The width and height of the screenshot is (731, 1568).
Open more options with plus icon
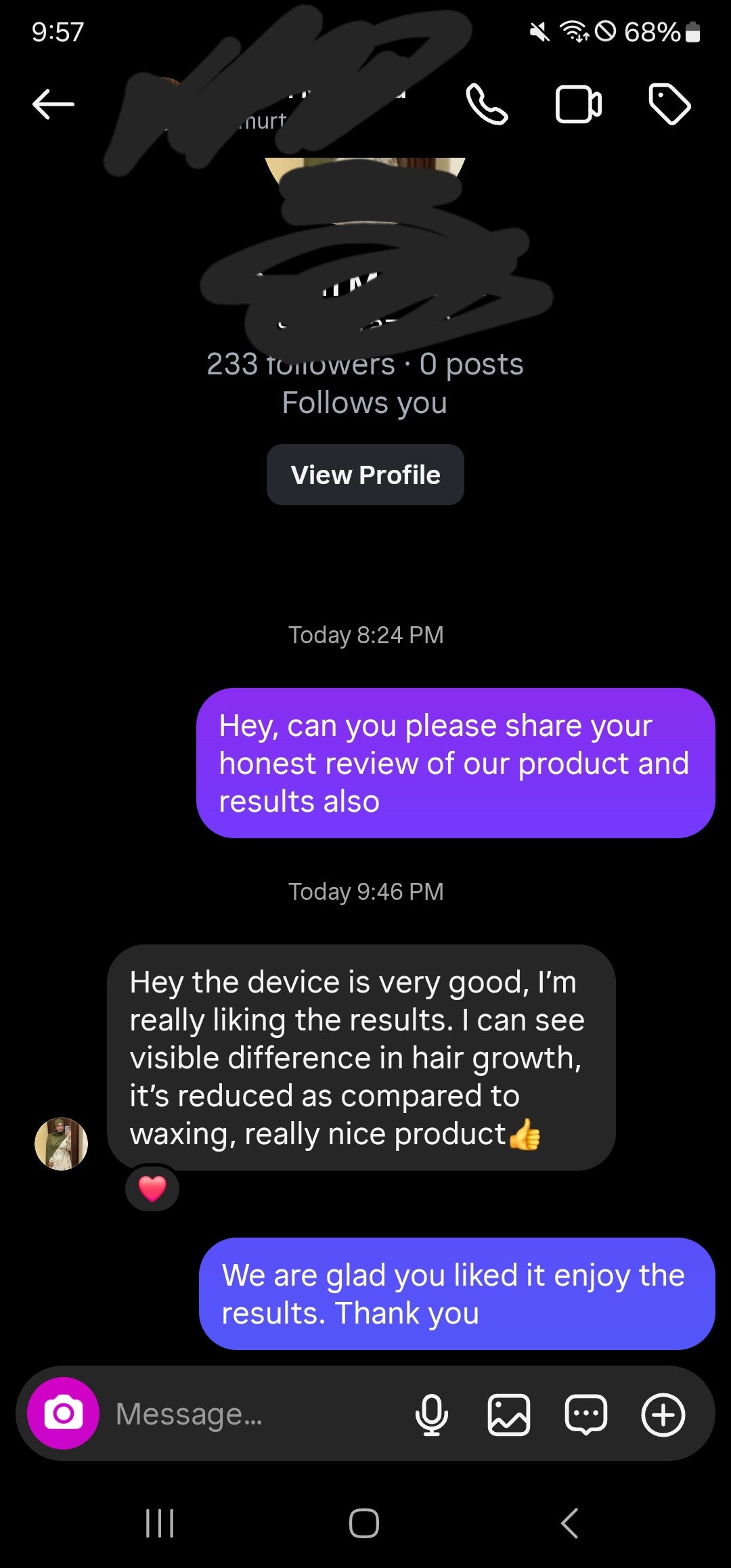coord(663,1414)
